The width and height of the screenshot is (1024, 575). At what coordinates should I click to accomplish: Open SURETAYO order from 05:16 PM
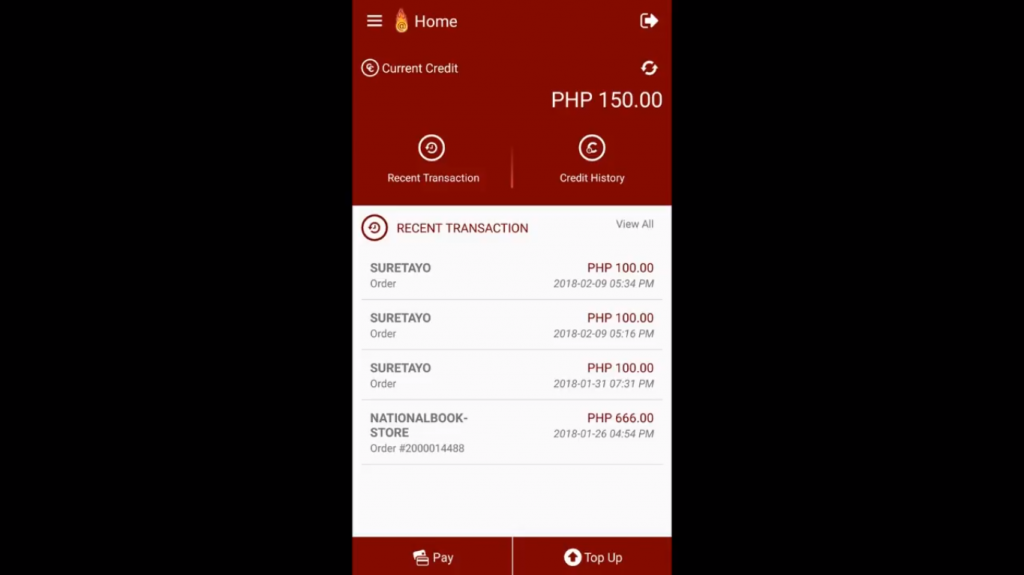[x=511, y=325]
